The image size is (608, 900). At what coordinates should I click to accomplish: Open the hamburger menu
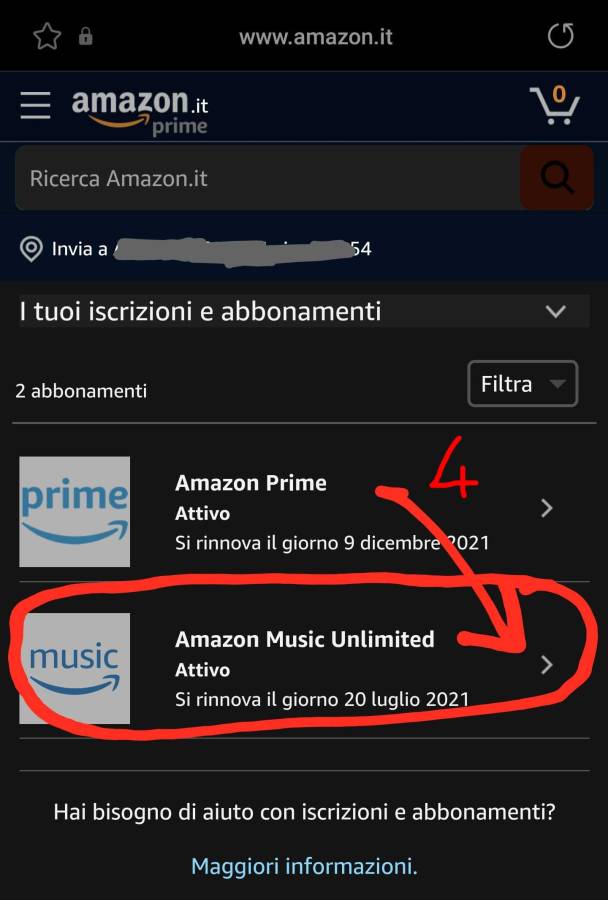click(35, 105)
